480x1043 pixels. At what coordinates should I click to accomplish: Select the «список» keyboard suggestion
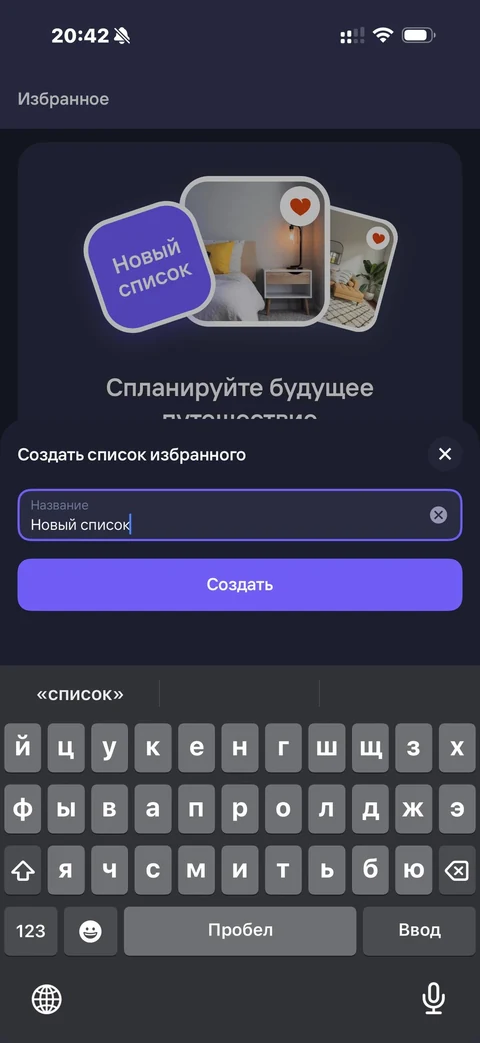click(x=80, y=694)
